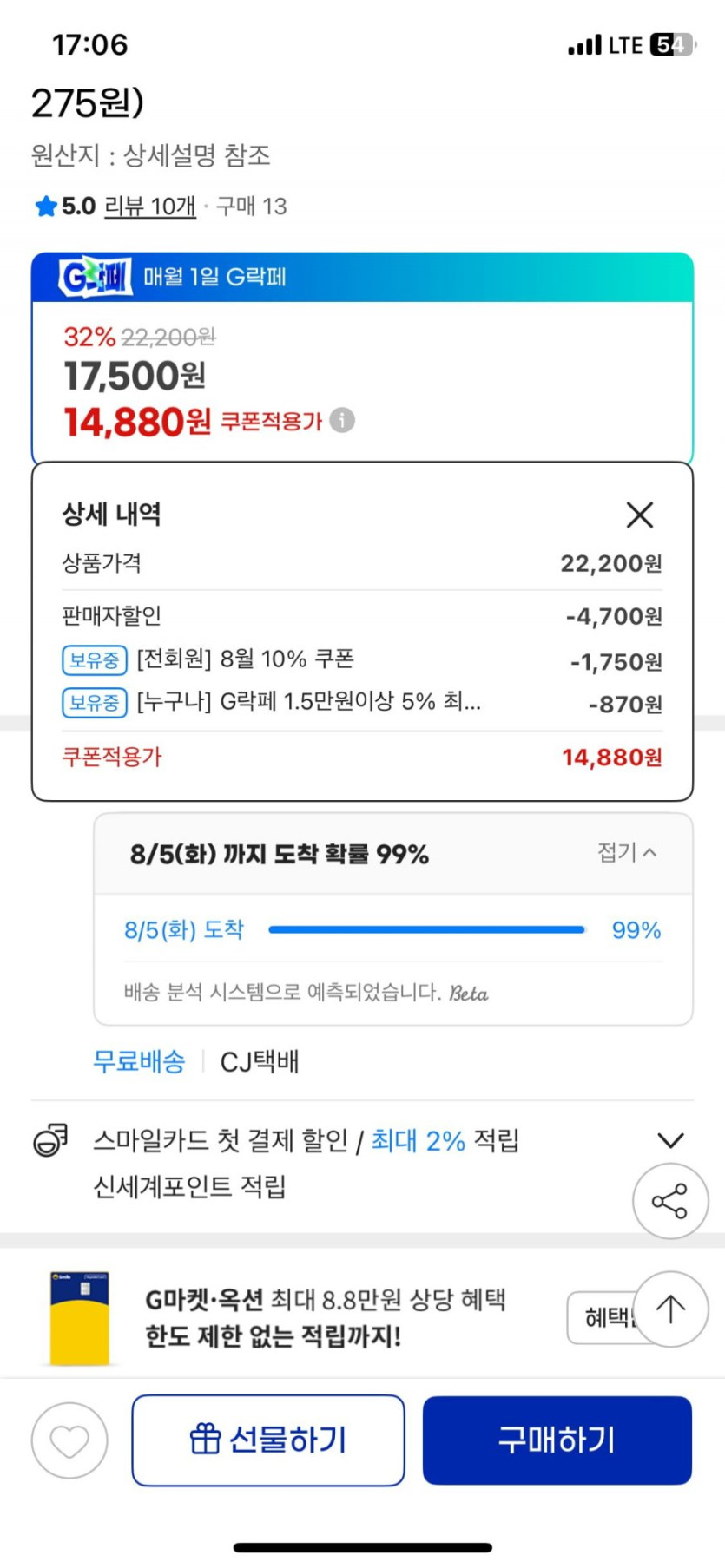The width and height of the screenshot is (725, 1568).
Task: Open the 리뷰 10개 reviews link
Action: [152, 207]
